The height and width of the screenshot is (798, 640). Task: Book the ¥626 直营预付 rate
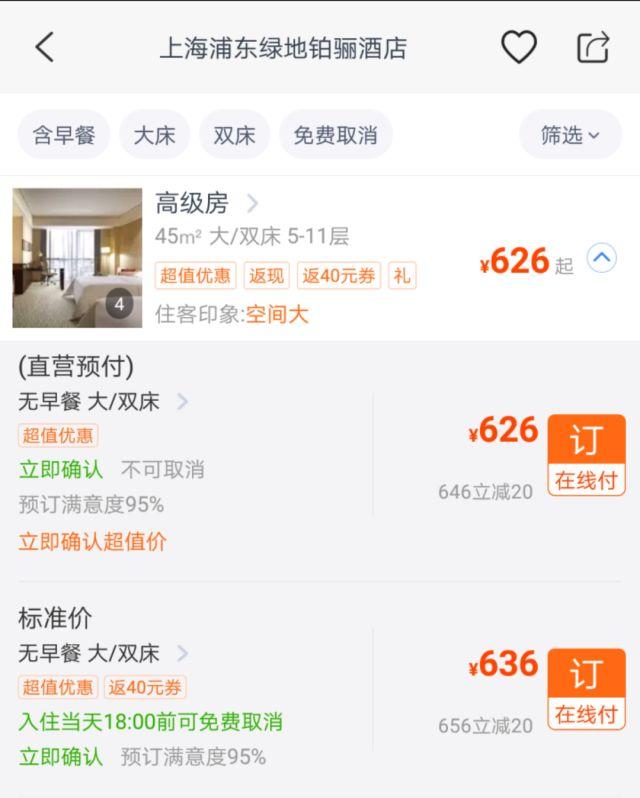coord(586,455)
